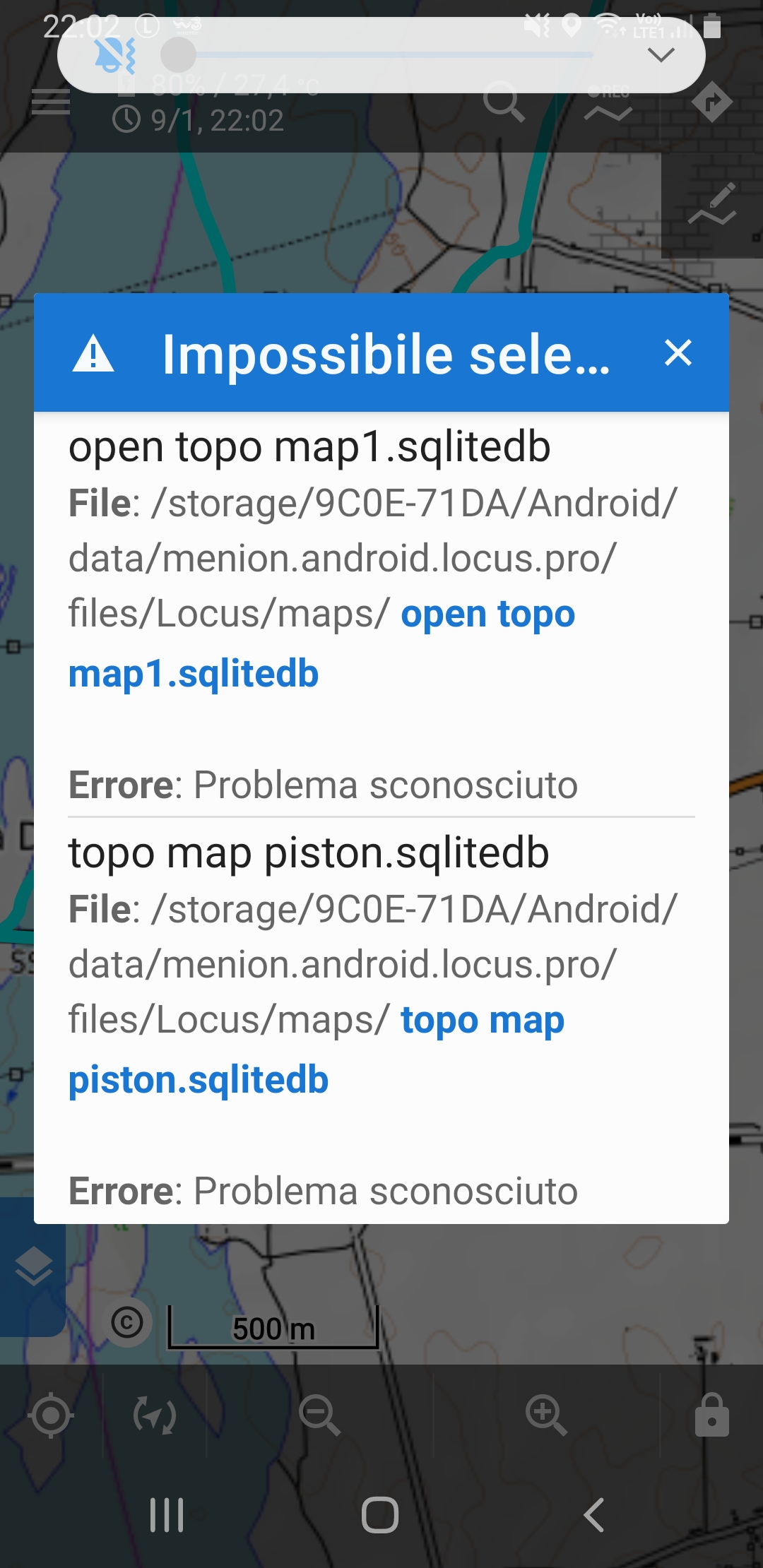The width and height of the screenshot is (763, 1568).
Task: Open the map layers panel
Action: 33,1266
